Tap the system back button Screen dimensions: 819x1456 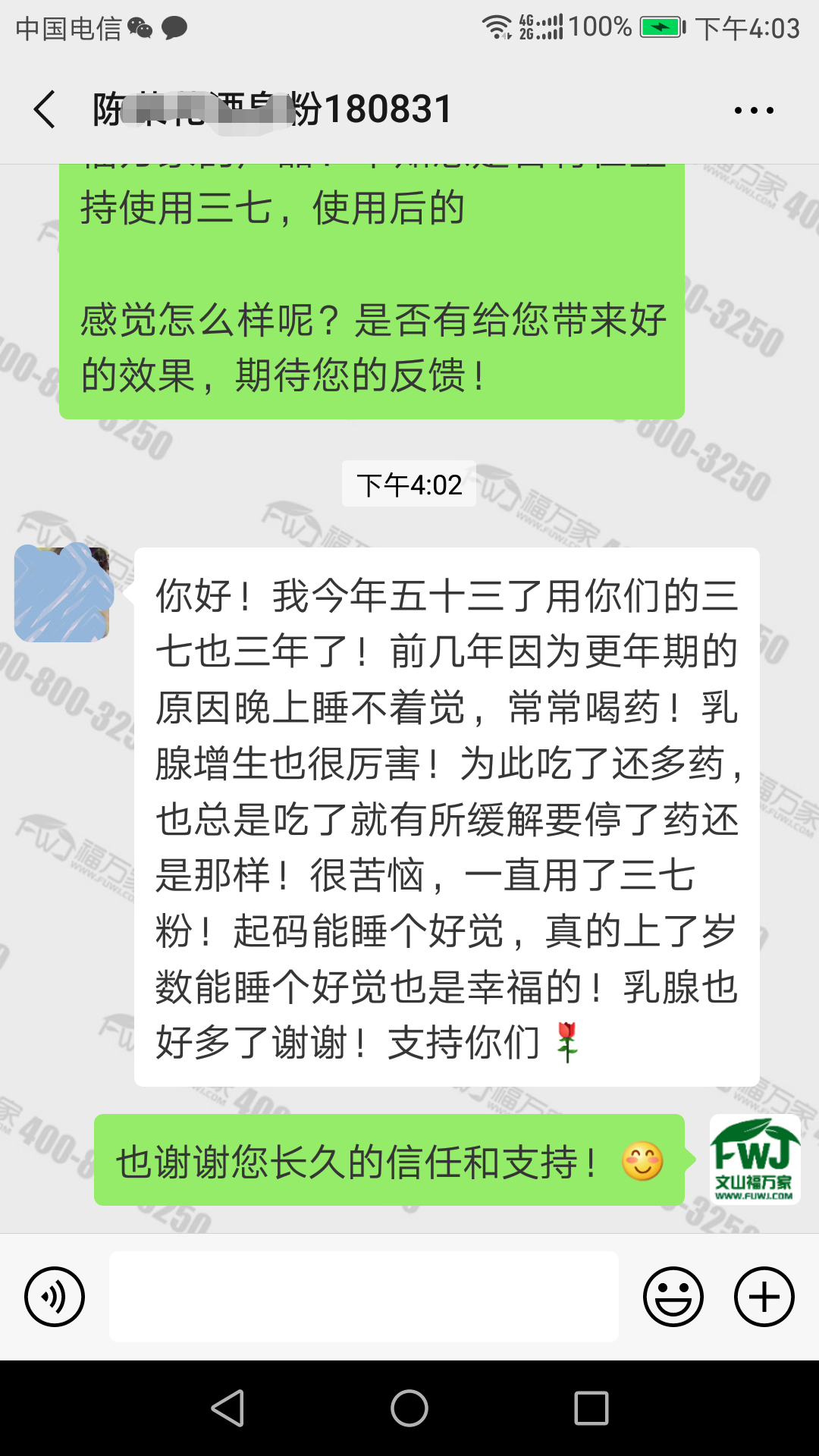point(227,1408)
